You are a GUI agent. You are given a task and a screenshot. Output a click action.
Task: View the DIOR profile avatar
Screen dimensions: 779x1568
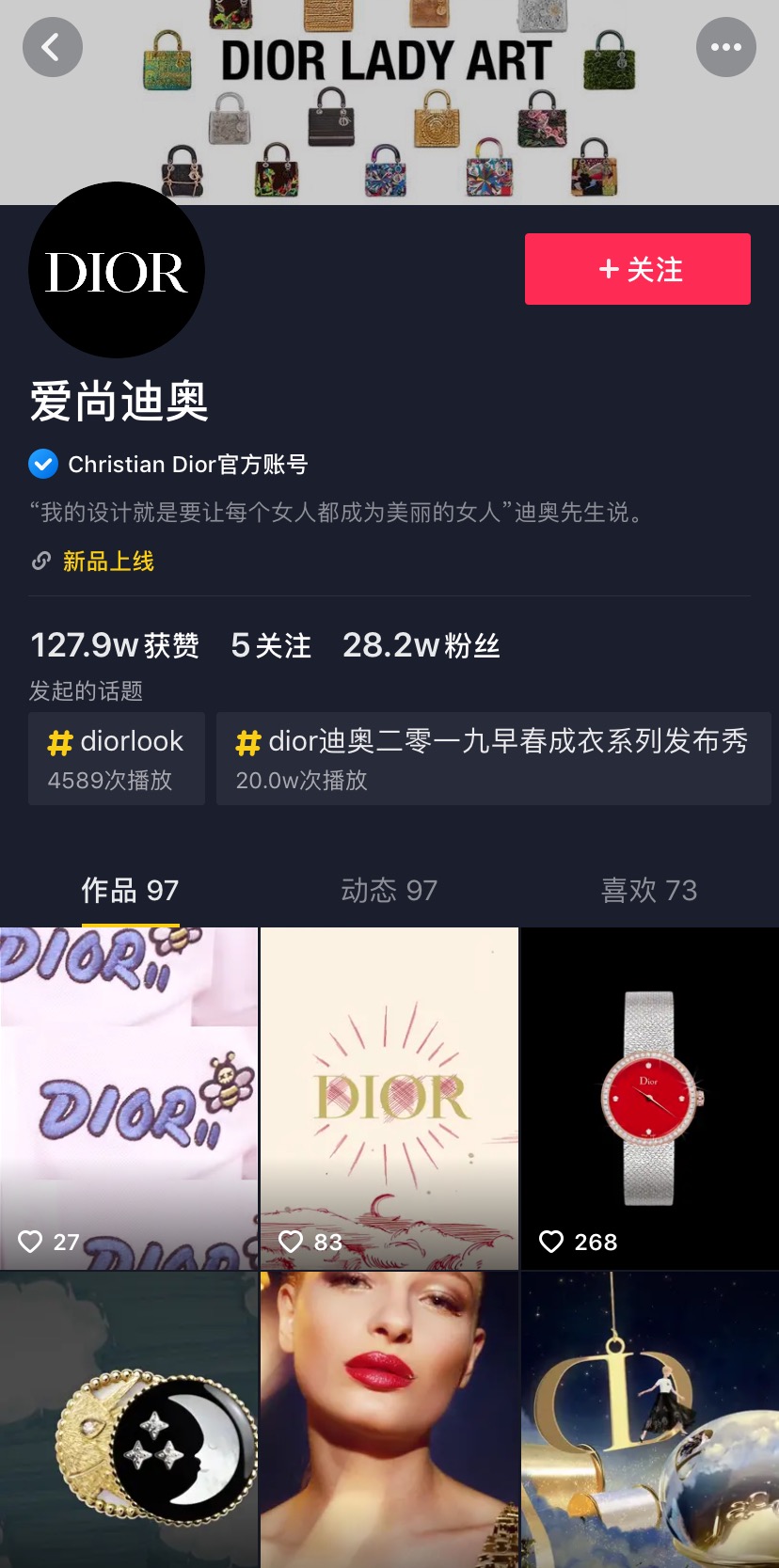[x=117, y=270]
